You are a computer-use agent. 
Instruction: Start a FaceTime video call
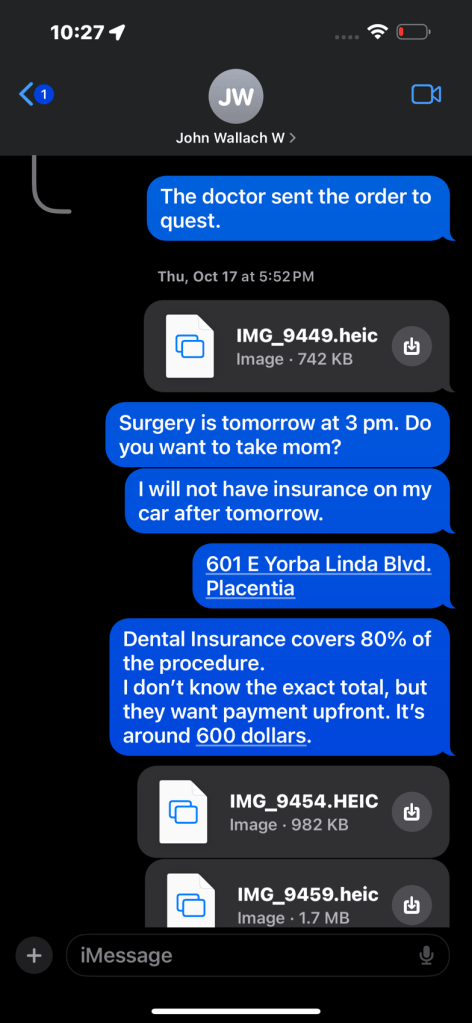426,95
